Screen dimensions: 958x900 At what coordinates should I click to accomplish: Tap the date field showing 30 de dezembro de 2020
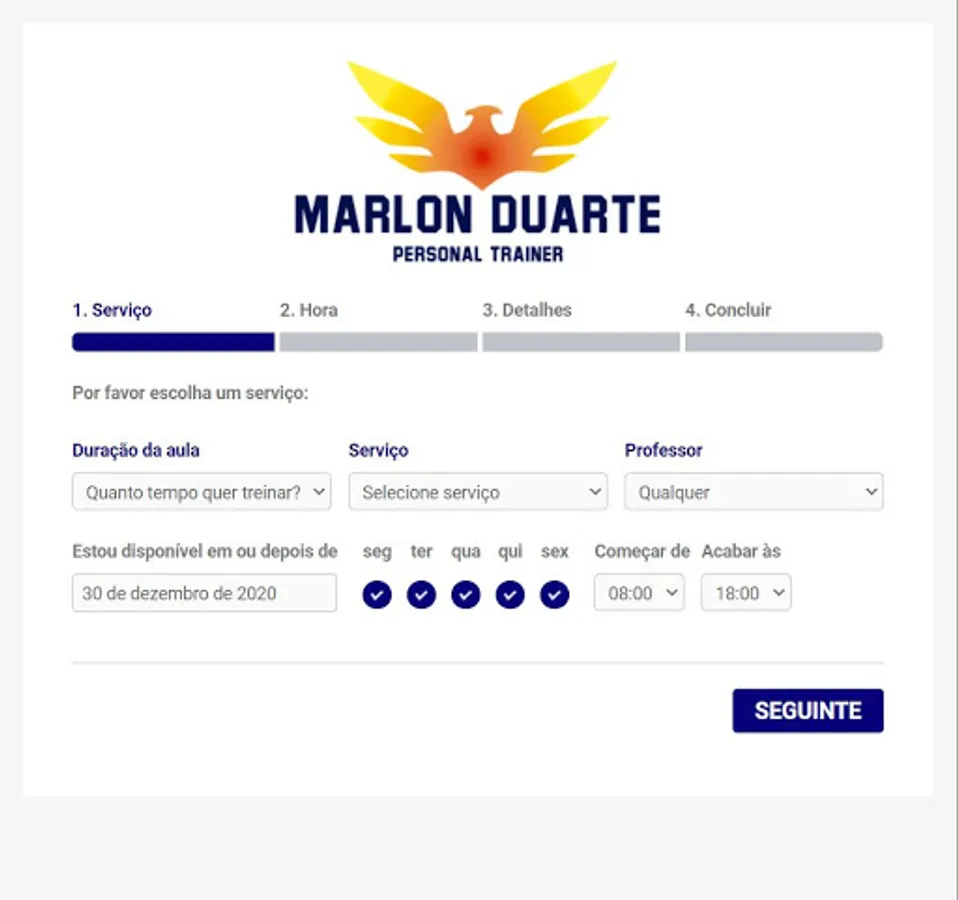pos(204,593)
